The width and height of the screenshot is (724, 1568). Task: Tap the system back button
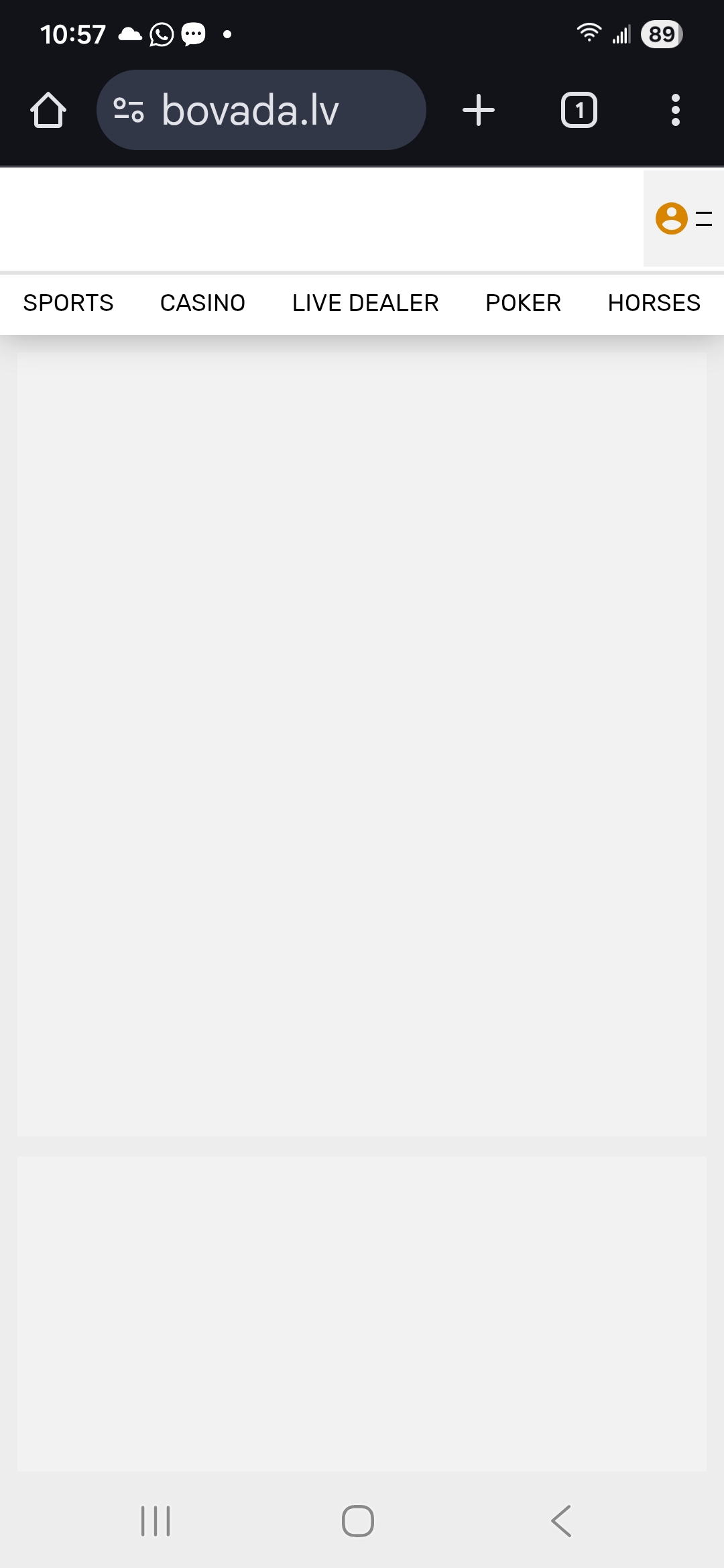point(561,1521)
